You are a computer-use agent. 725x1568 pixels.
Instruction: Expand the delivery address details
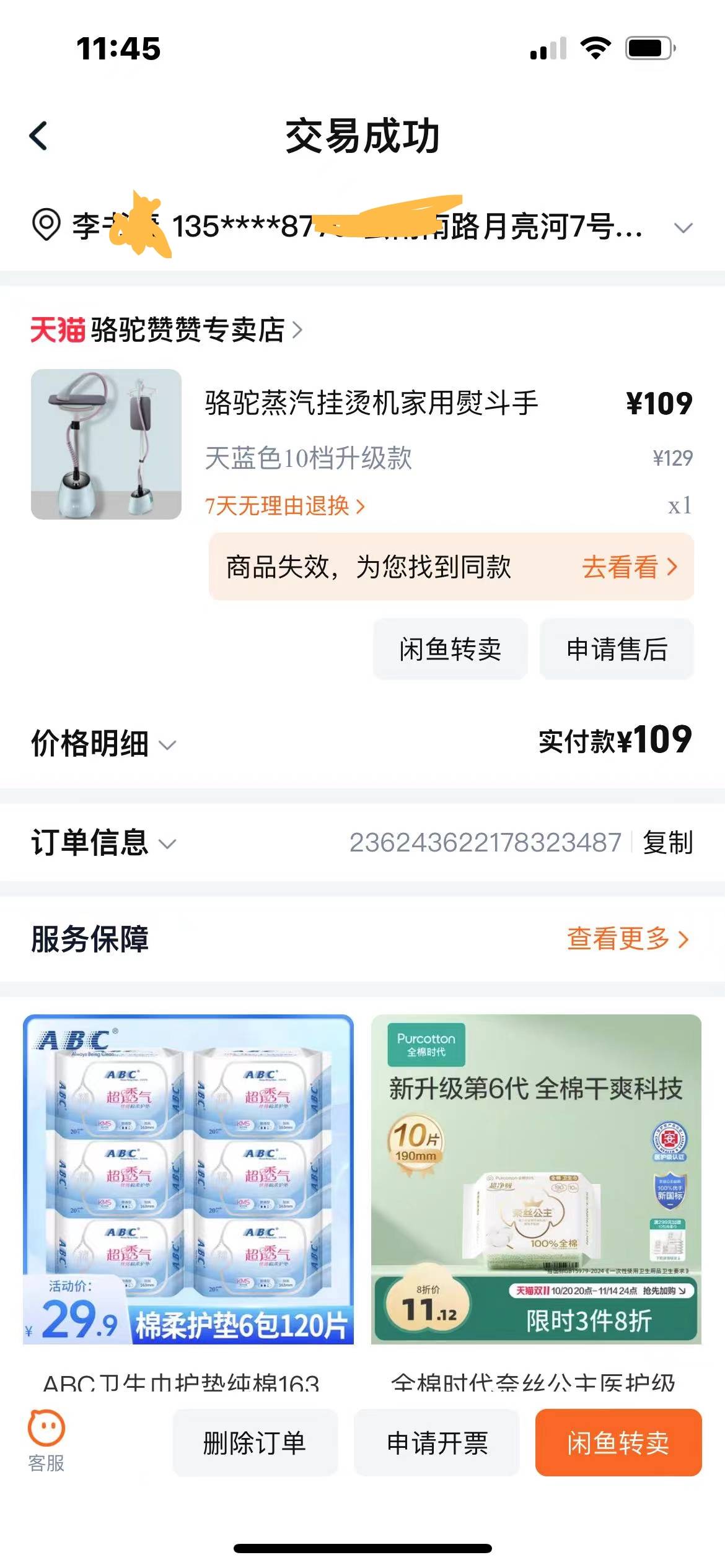point(683,228)
